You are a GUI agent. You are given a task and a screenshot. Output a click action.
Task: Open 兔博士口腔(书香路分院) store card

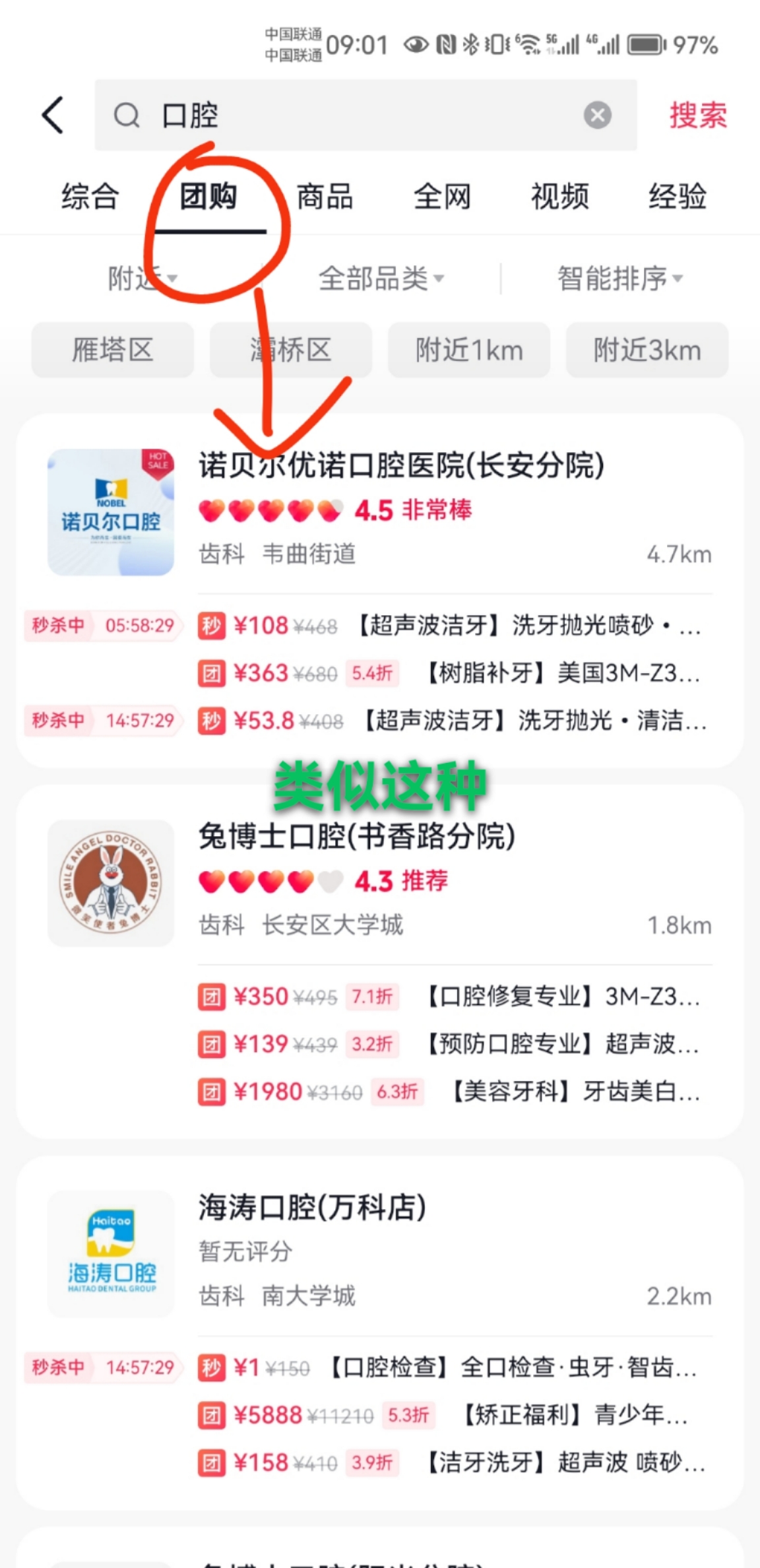coord(356,837)
